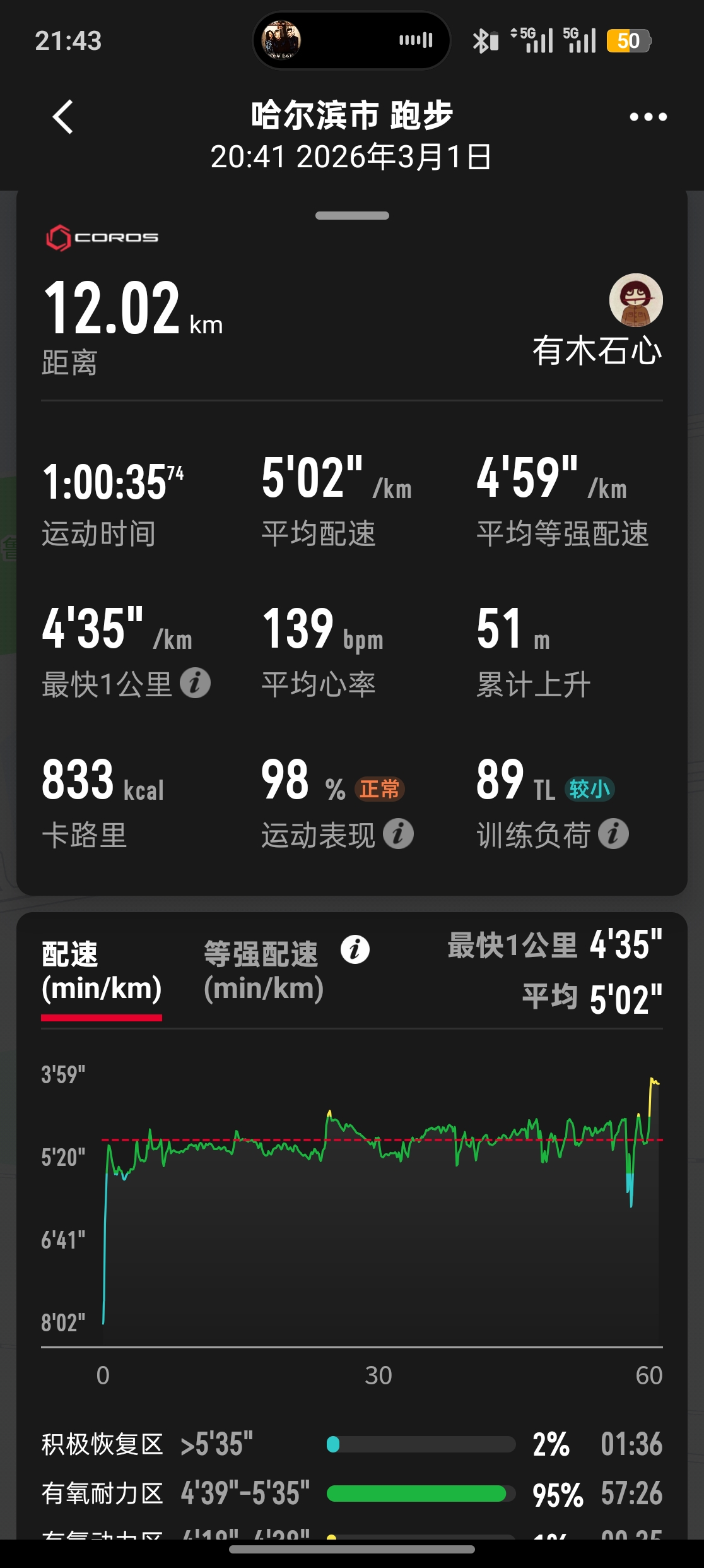704x1568 pixels.
Task: Show info about 最快1公里 stat
Action: pyautogui.click(x=196, y=684)
